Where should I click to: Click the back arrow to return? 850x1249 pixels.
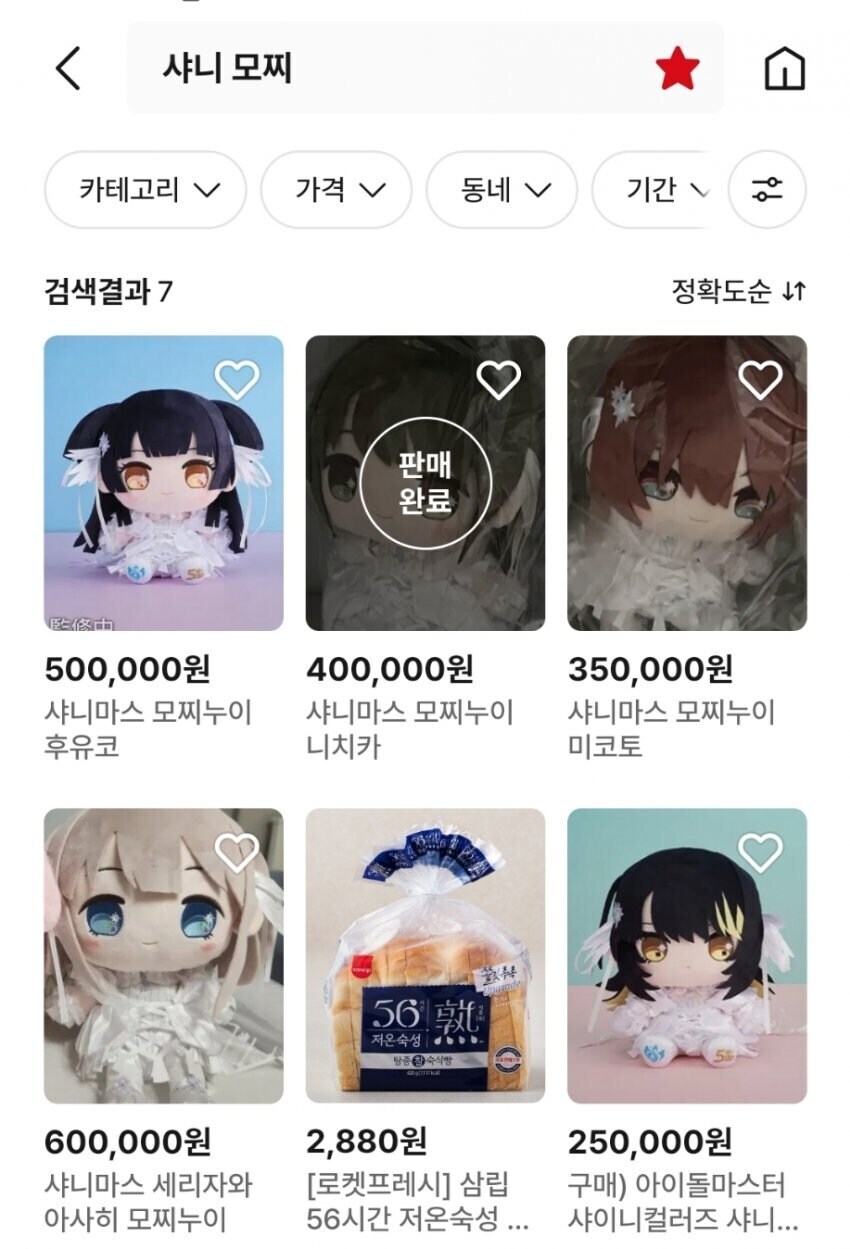pos(68,67)
